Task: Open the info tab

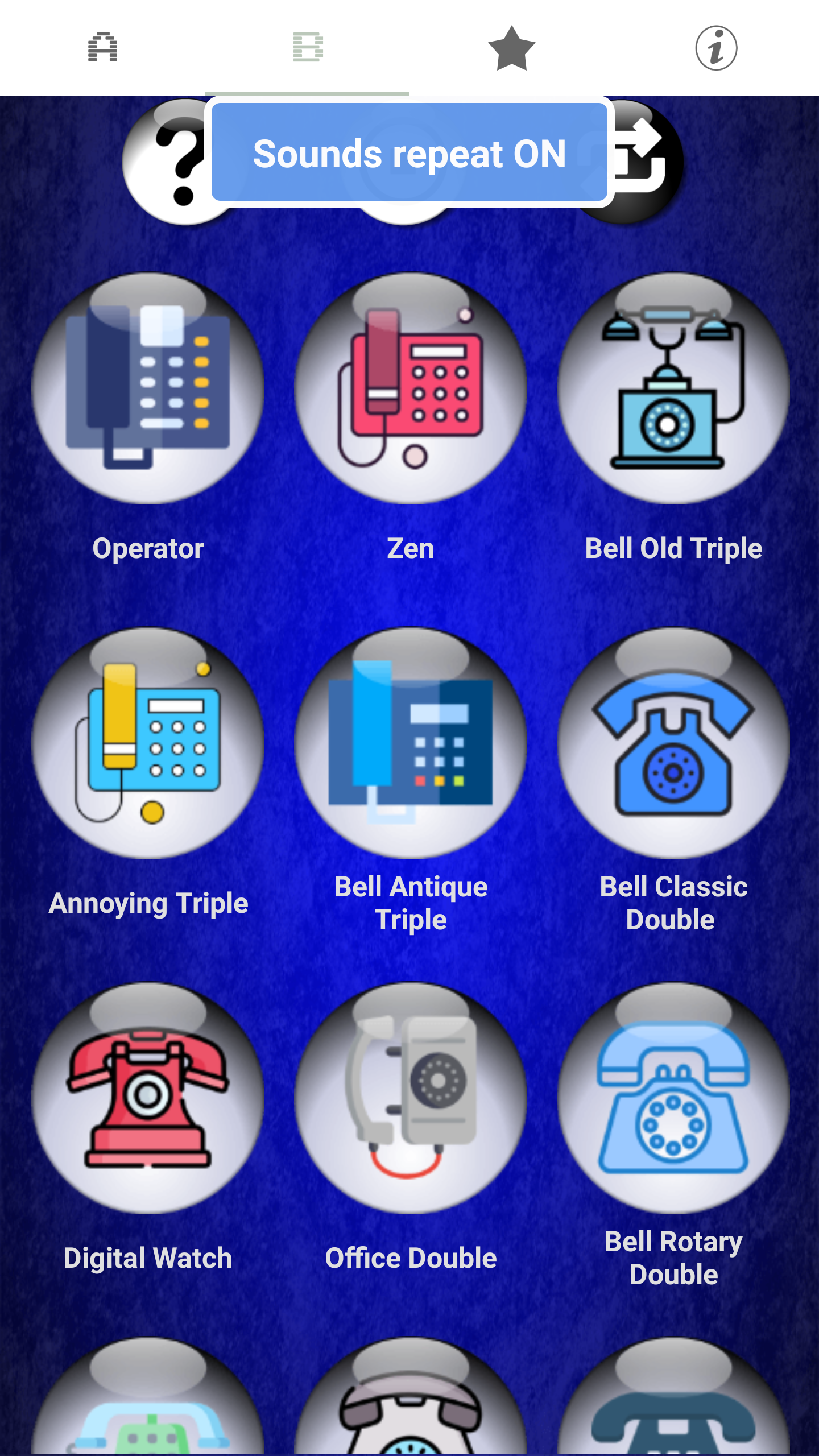Action: (x=717, y=48)
